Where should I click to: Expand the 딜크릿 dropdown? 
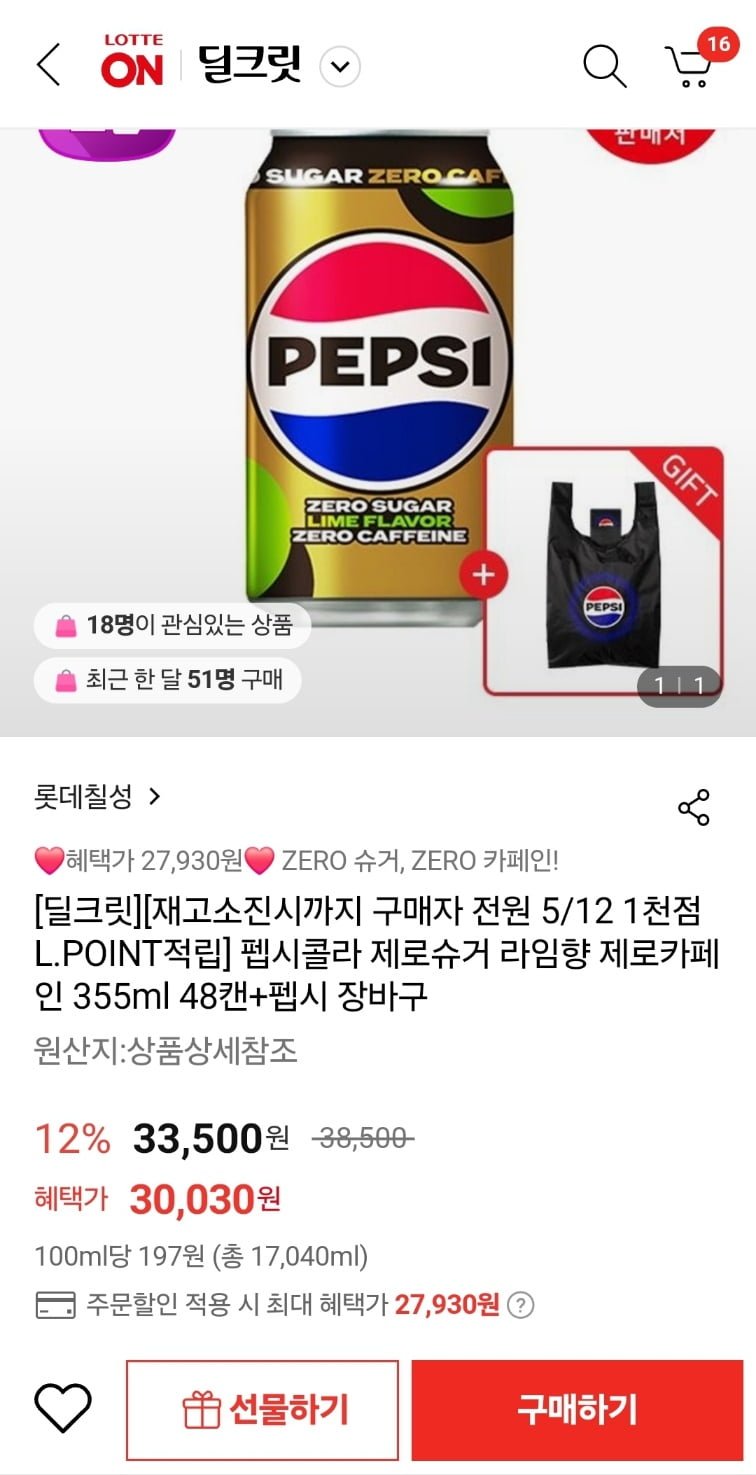[x=340, y=67]
